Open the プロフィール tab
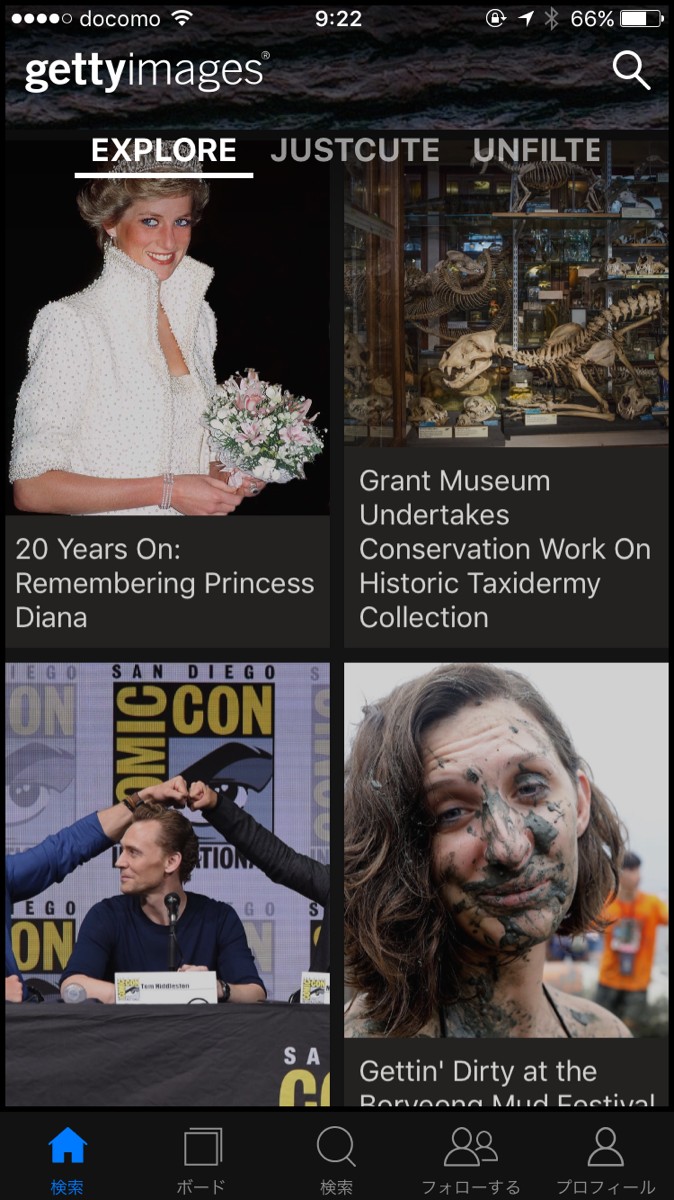The height and width of the screenshot is (1200, 674). [605, 1158]
